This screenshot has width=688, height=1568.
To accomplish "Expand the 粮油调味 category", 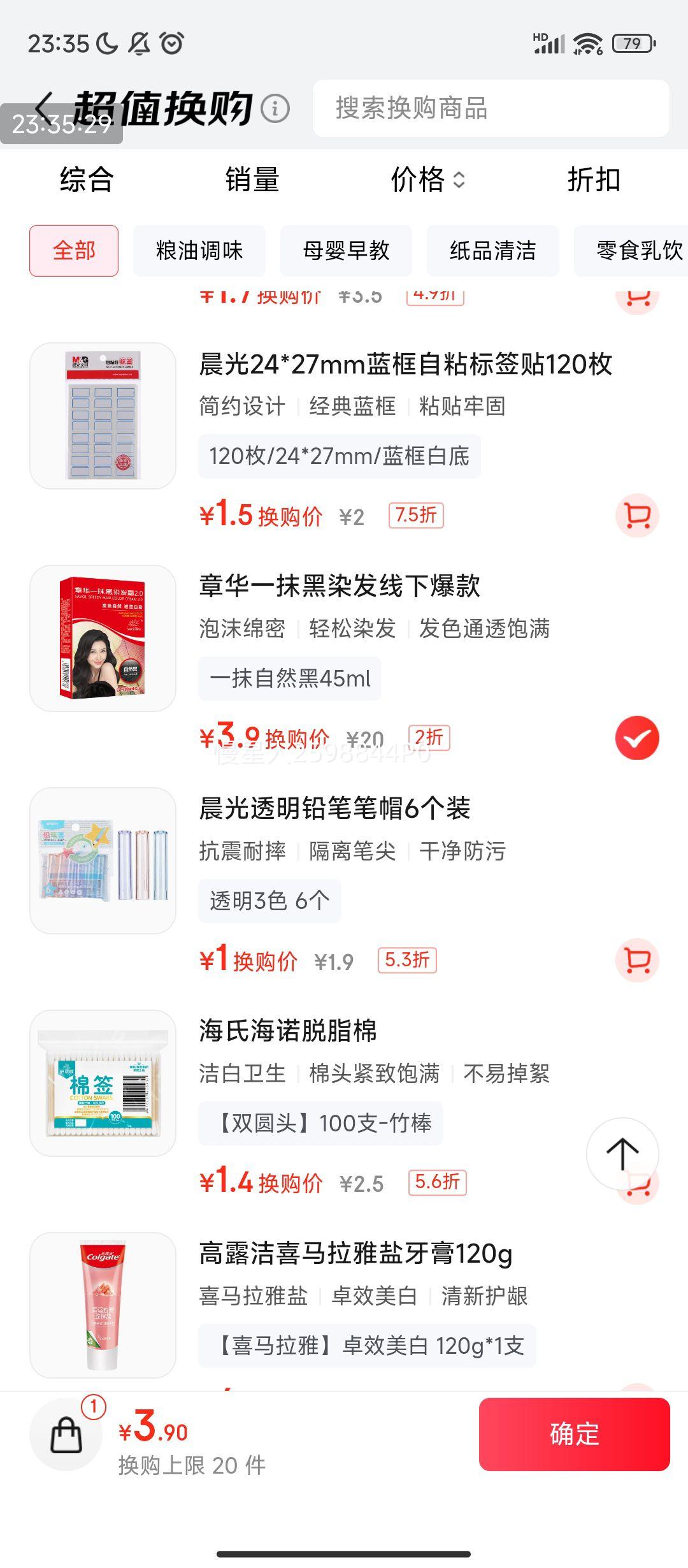I will (199, 251).
